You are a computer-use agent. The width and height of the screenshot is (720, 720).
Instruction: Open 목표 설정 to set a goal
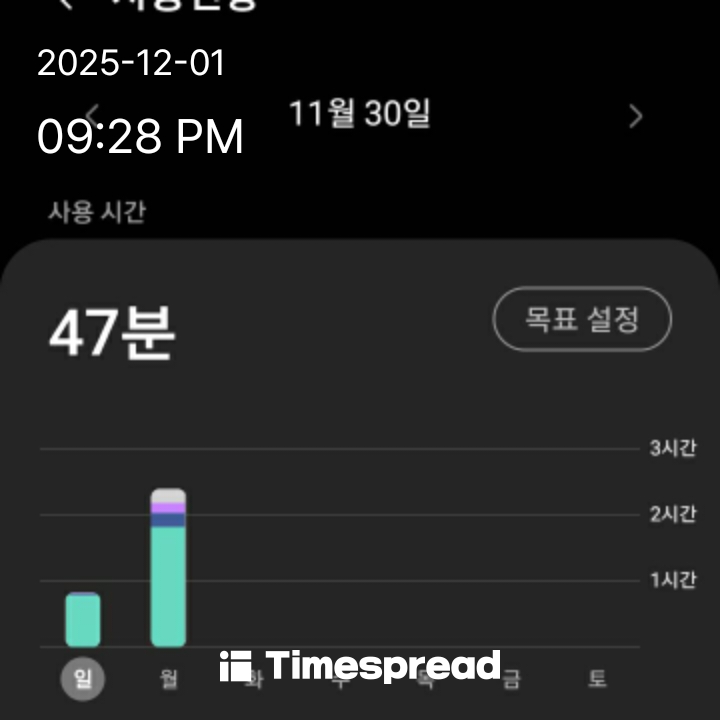coord(582,320)
